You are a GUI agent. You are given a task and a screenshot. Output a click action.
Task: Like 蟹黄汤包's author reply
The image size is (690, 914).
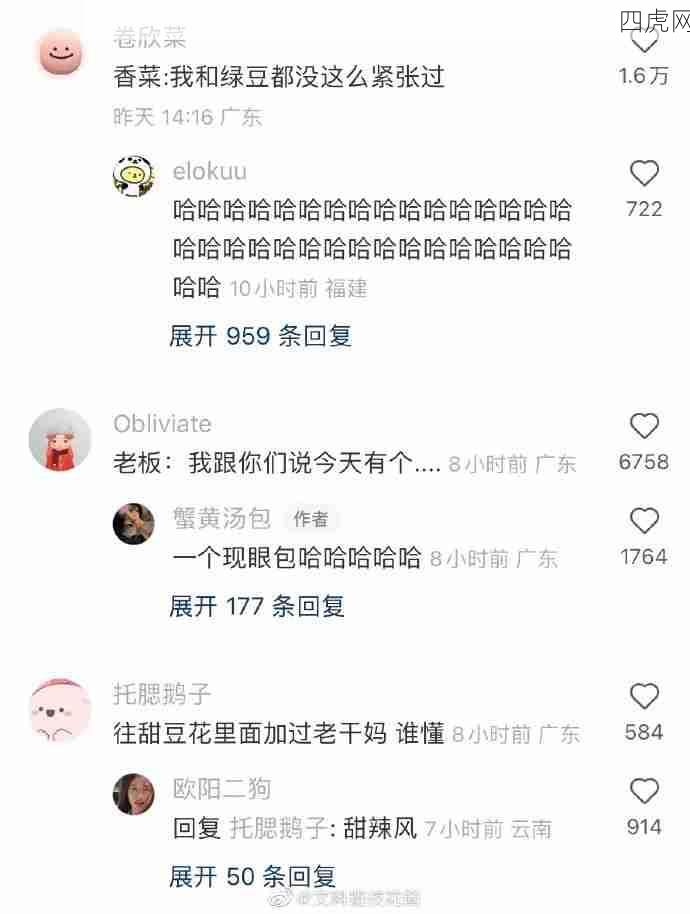[644, 521]
